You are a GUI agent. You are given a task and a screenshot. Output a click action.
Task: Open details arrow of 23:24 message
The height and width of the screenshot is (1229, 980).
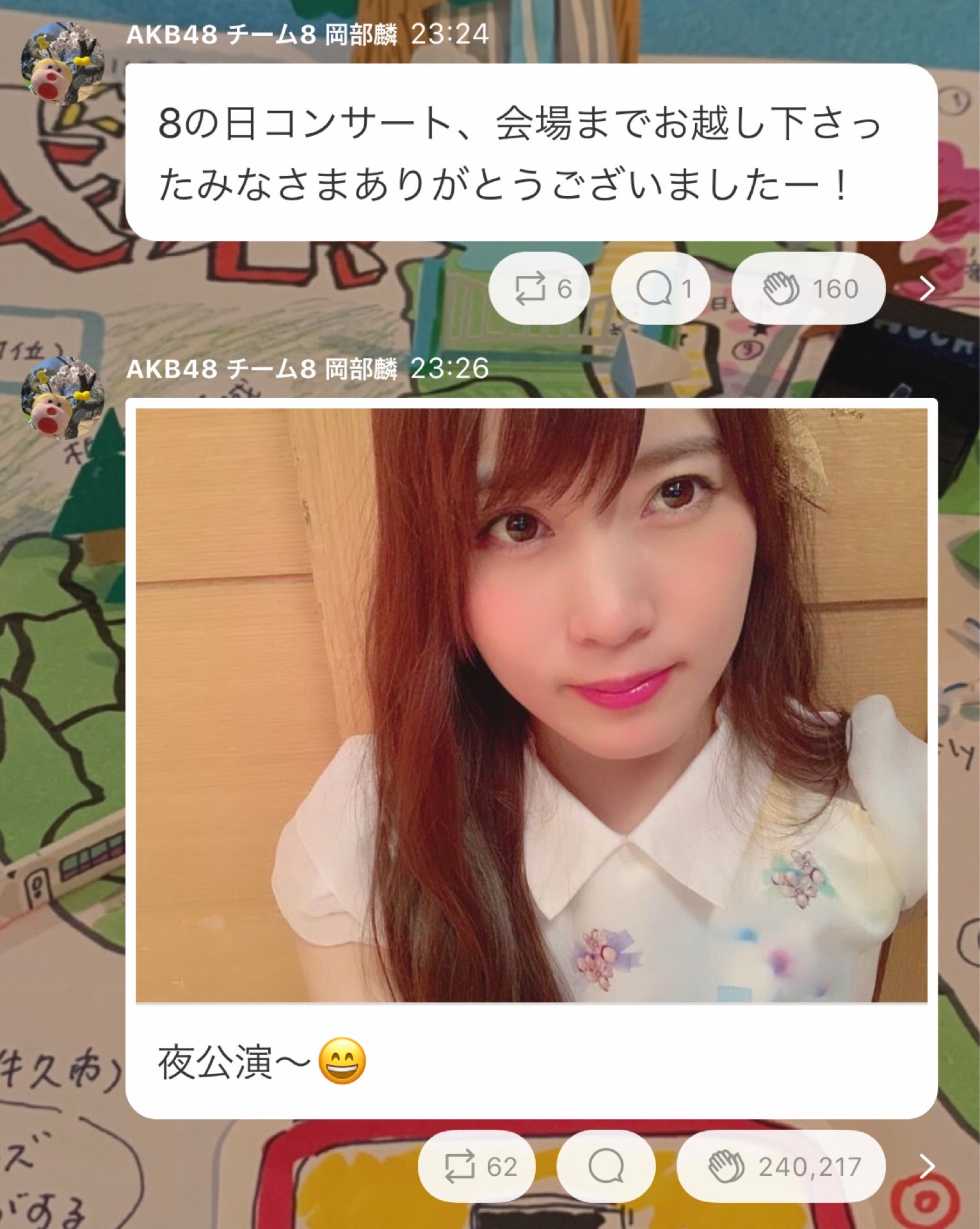(926, 289)
